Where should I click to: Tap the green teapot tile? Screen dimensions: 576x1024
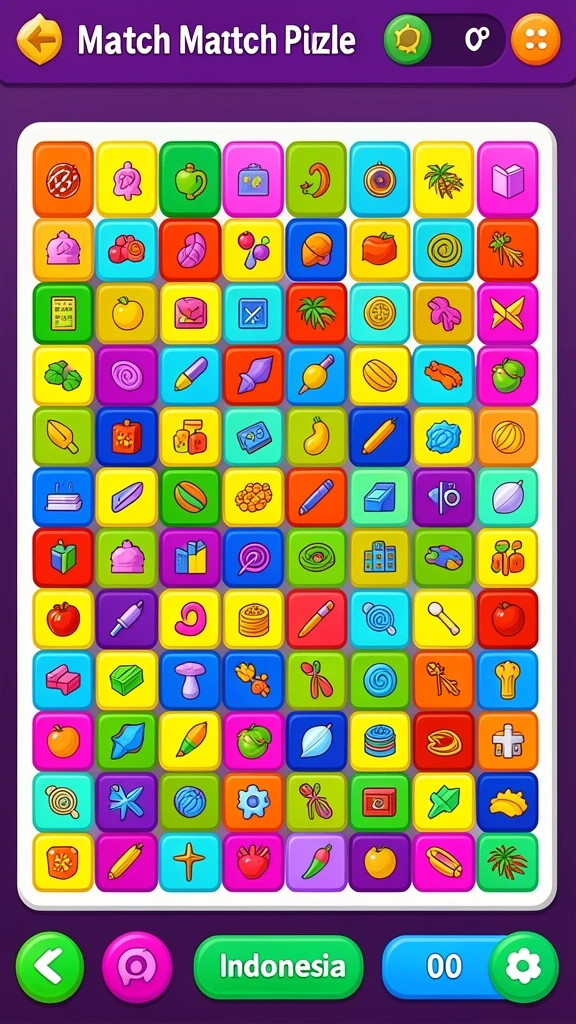(190, 180)
